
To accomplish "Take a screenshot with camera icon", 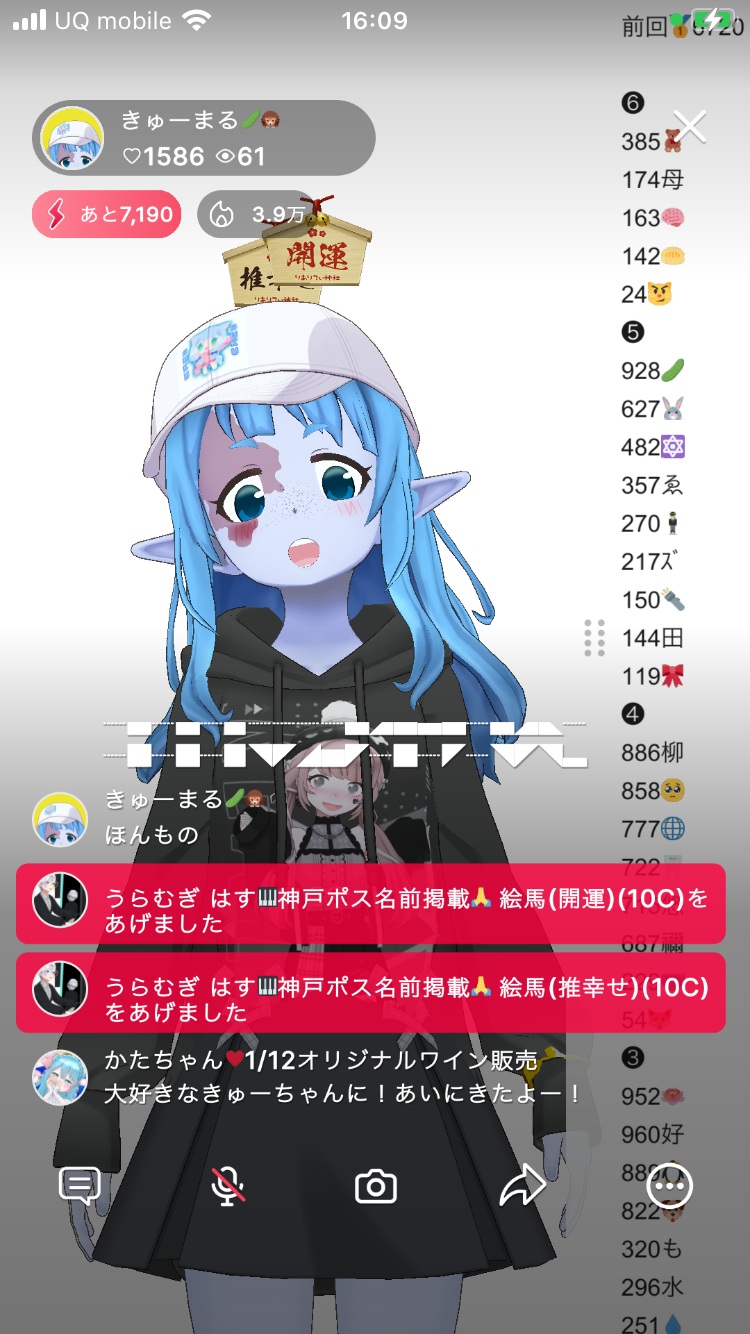I will (x=376, y=1187).
